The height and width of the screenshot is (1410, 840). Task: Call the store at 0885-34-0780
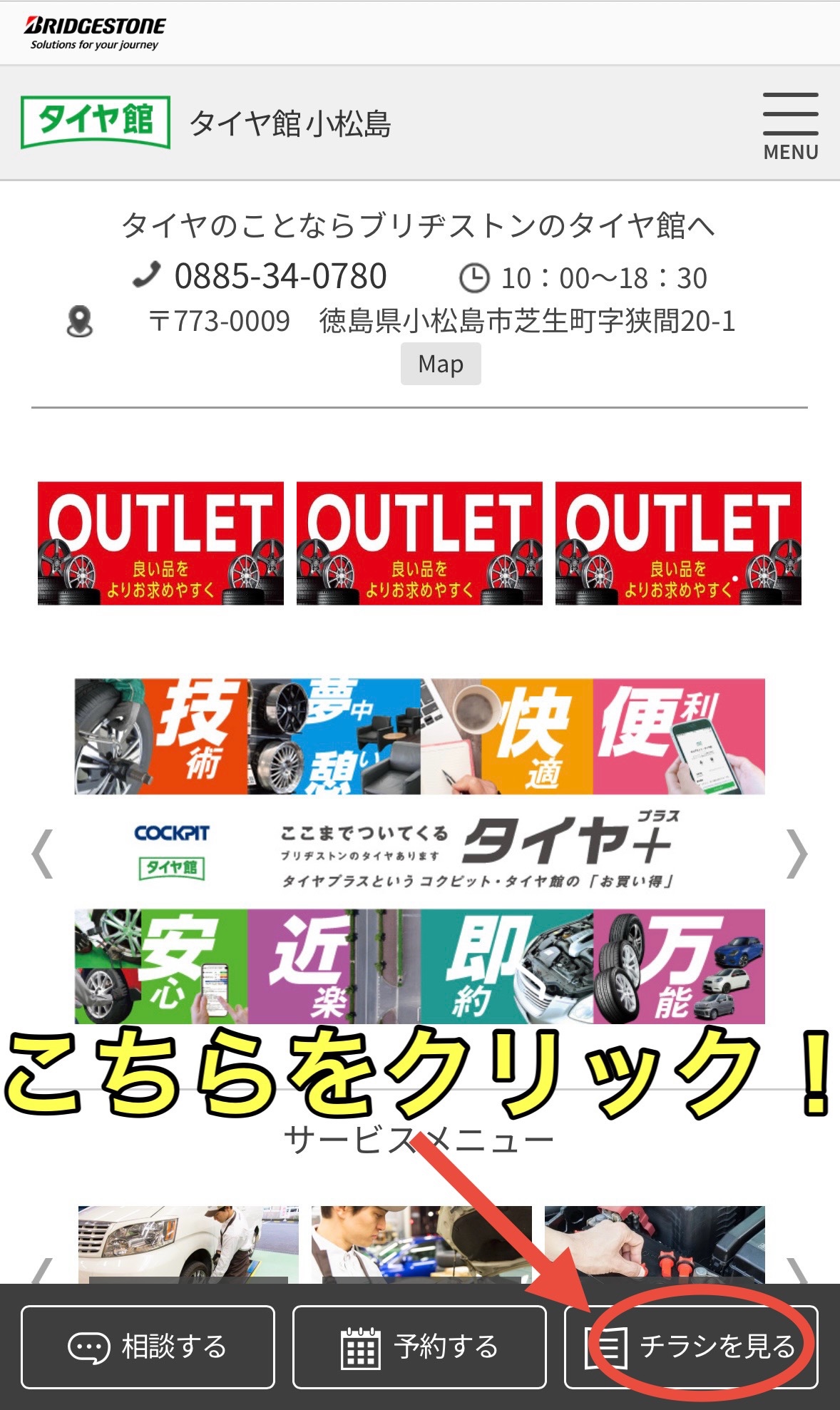coord(280,277)
